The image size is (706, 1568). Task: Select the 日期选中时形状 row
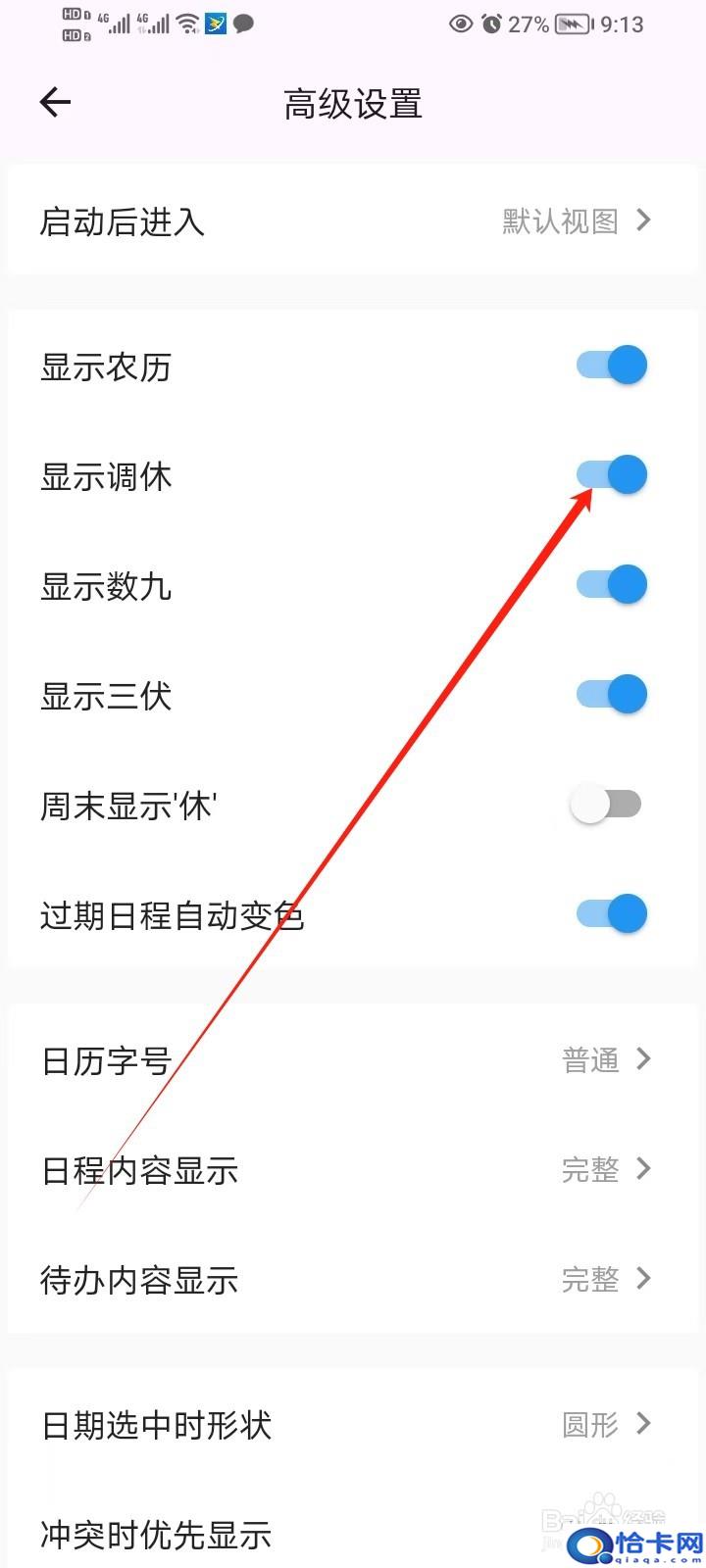click(353, 1424)
